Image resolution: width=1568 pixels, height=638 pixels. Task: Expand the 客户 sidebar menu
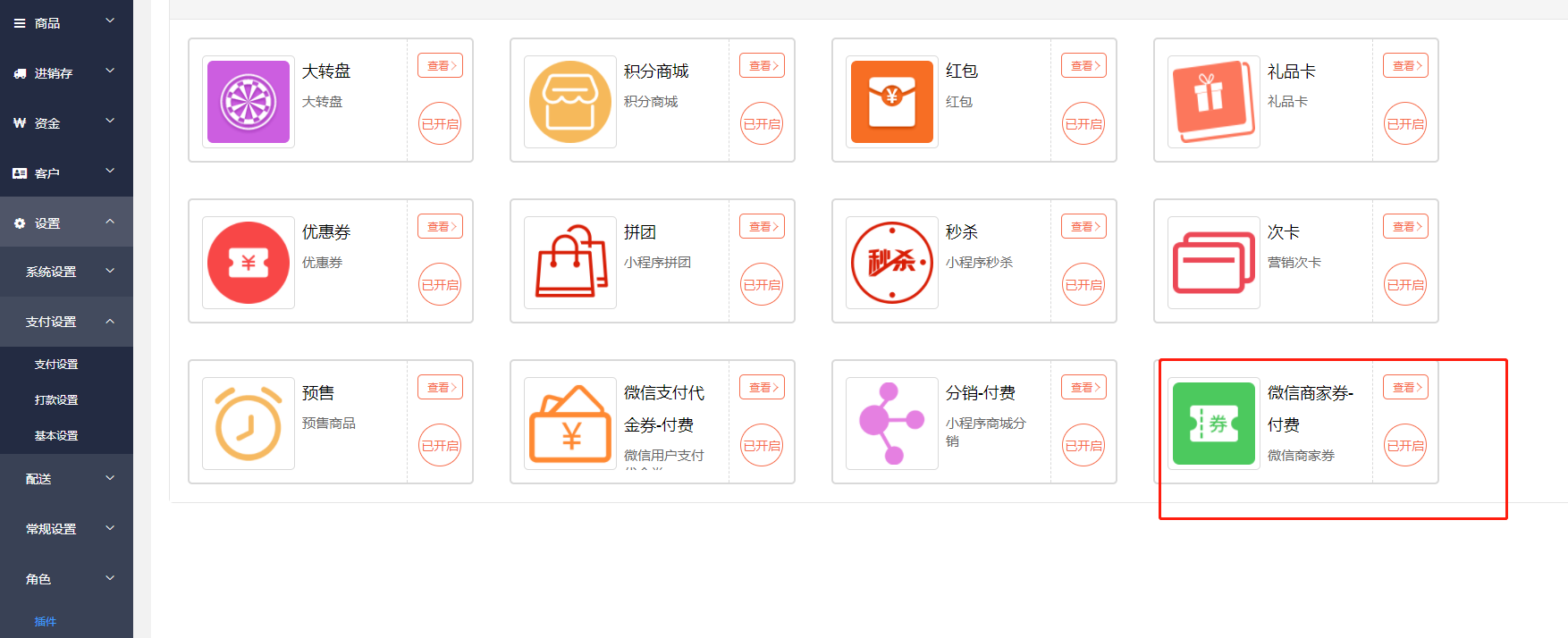(x=66, y=173)
